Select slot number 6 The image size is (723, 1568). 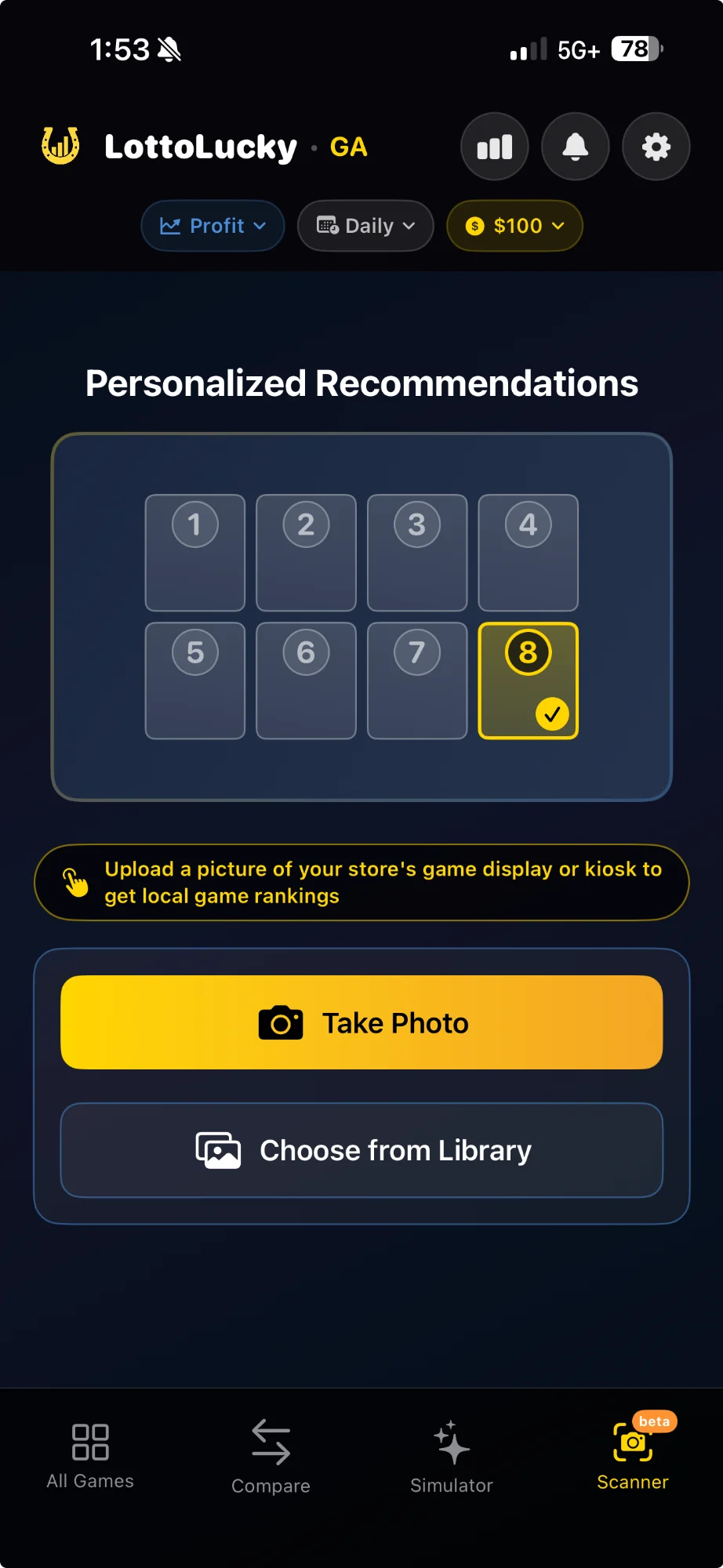pyautogui.click(x=306, y=681)
